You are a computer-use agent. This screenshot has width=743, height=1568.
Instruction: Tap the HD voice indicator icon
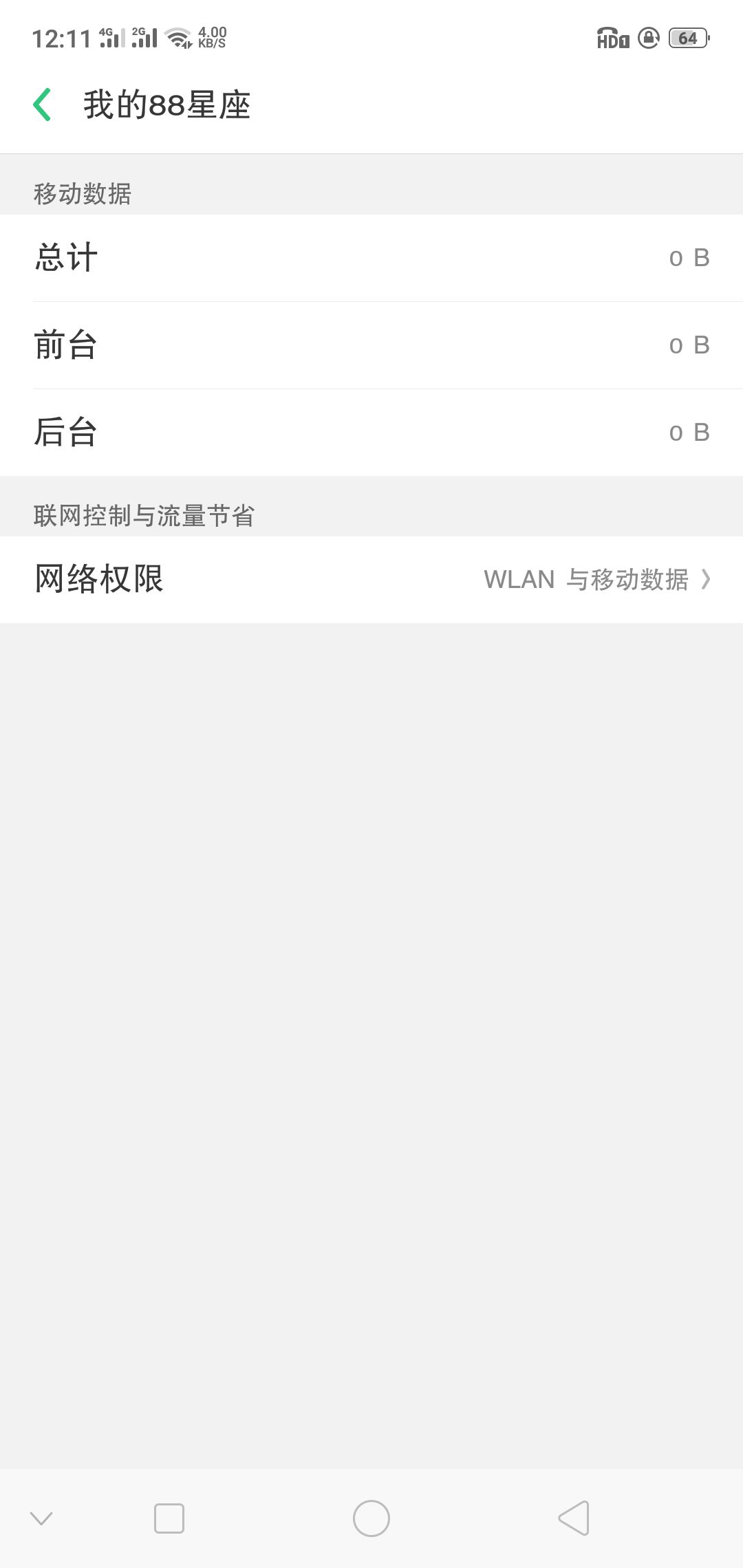tap(611, 39)
